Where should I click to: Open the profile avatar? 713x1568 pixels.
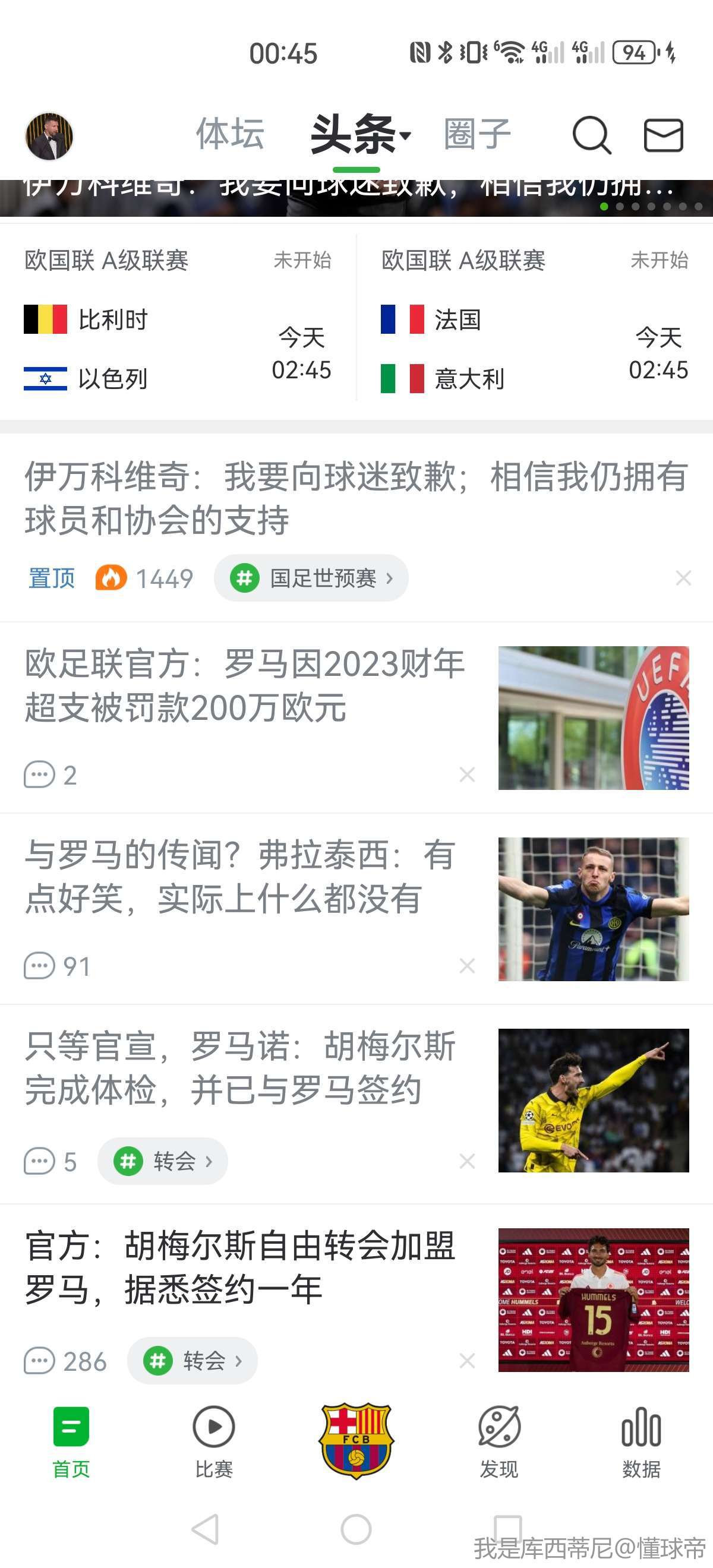[x=49, y=136]
